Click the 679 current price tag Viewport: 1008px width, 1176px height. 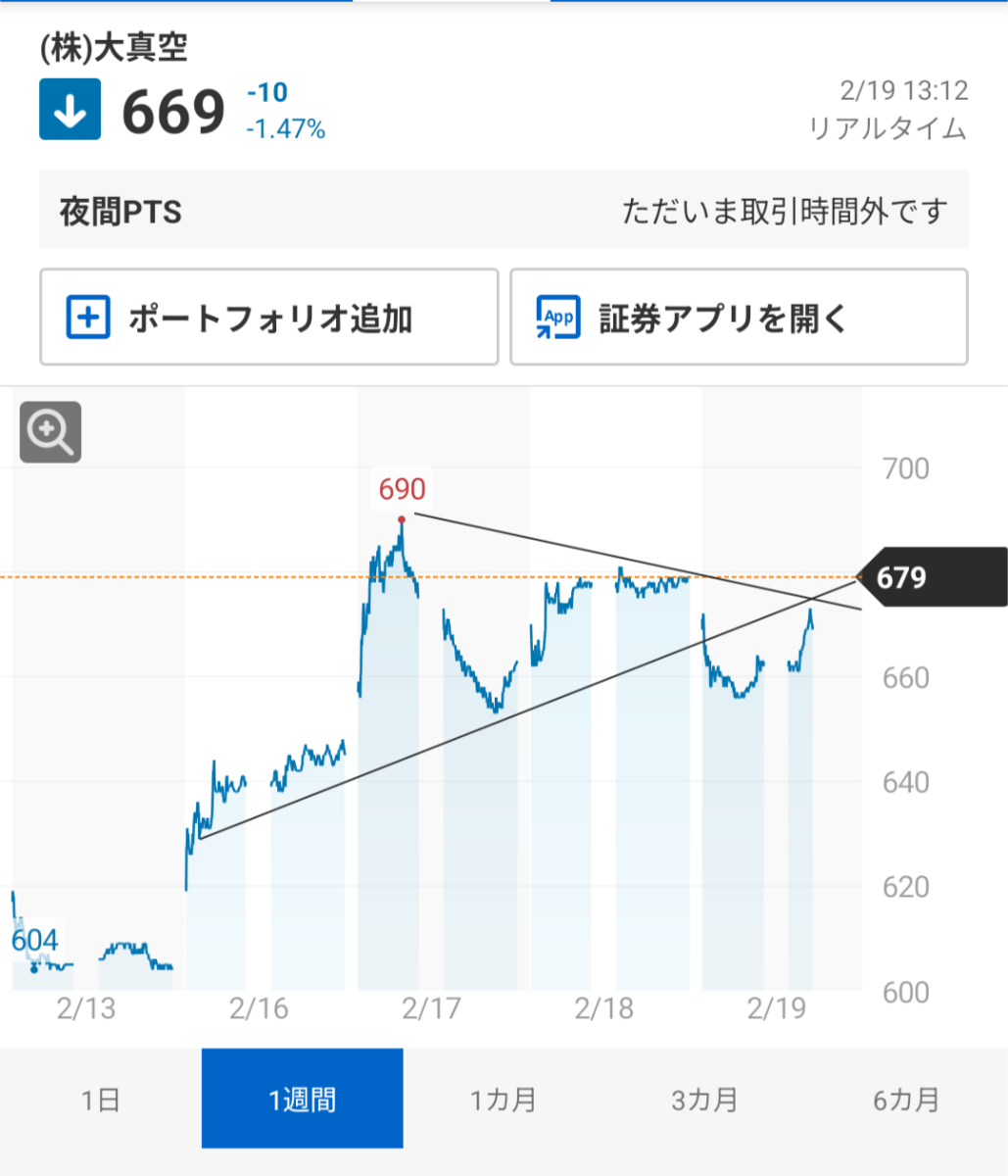(x=926, y=578)
